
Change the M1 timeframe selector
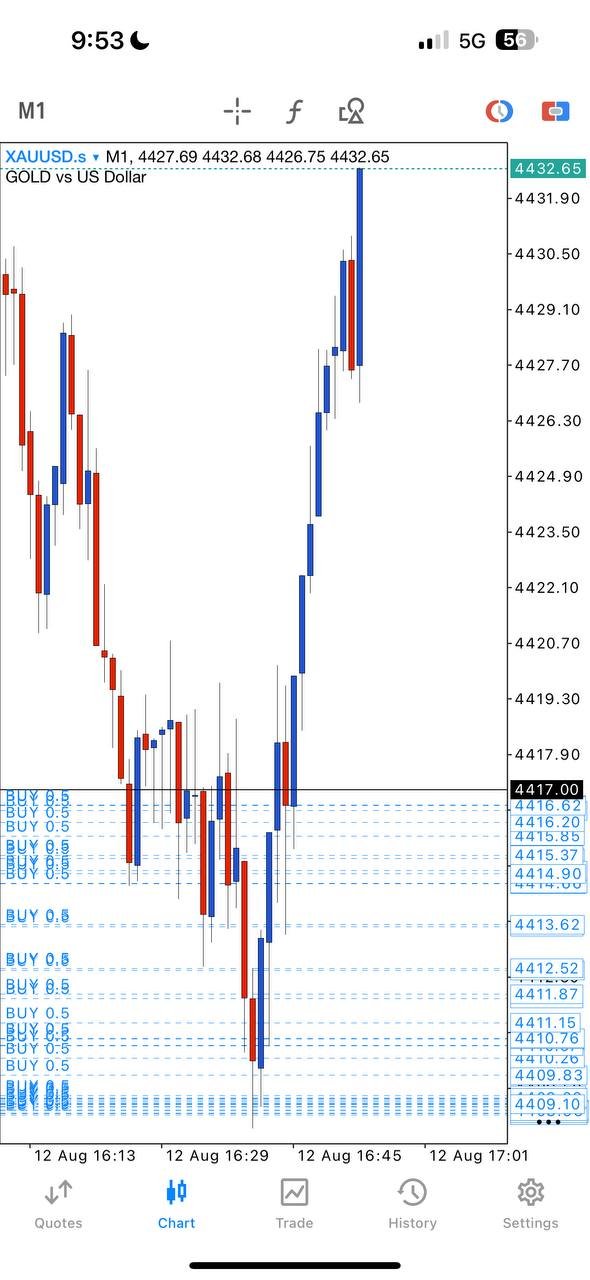click(x=32, y=111)
